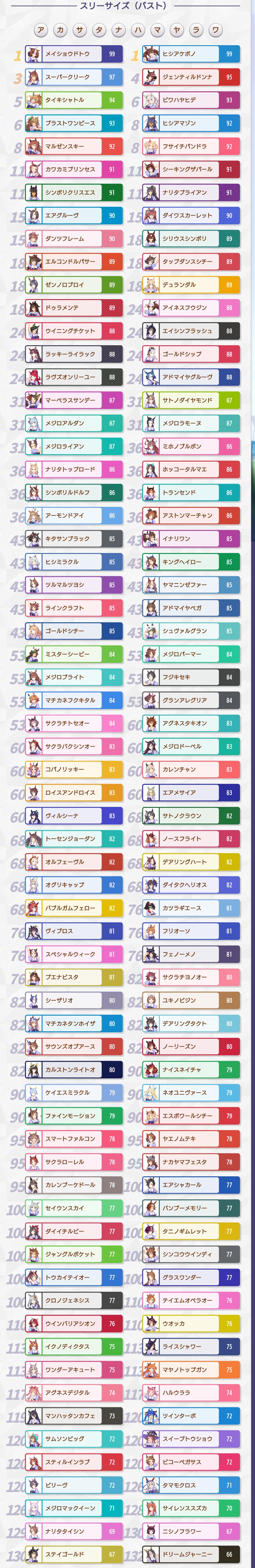Choose the サ kana filter
This screenshot has width=255, height=1568.
point(79,30)
